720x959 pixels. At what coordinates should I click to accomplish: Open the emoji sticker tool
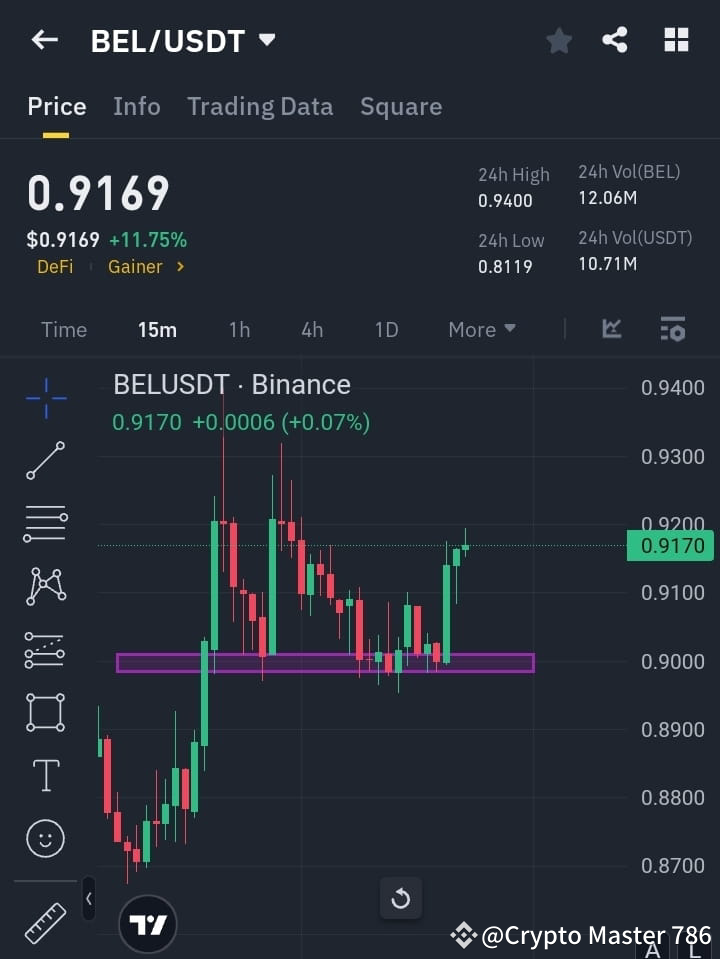pos(45,838)
